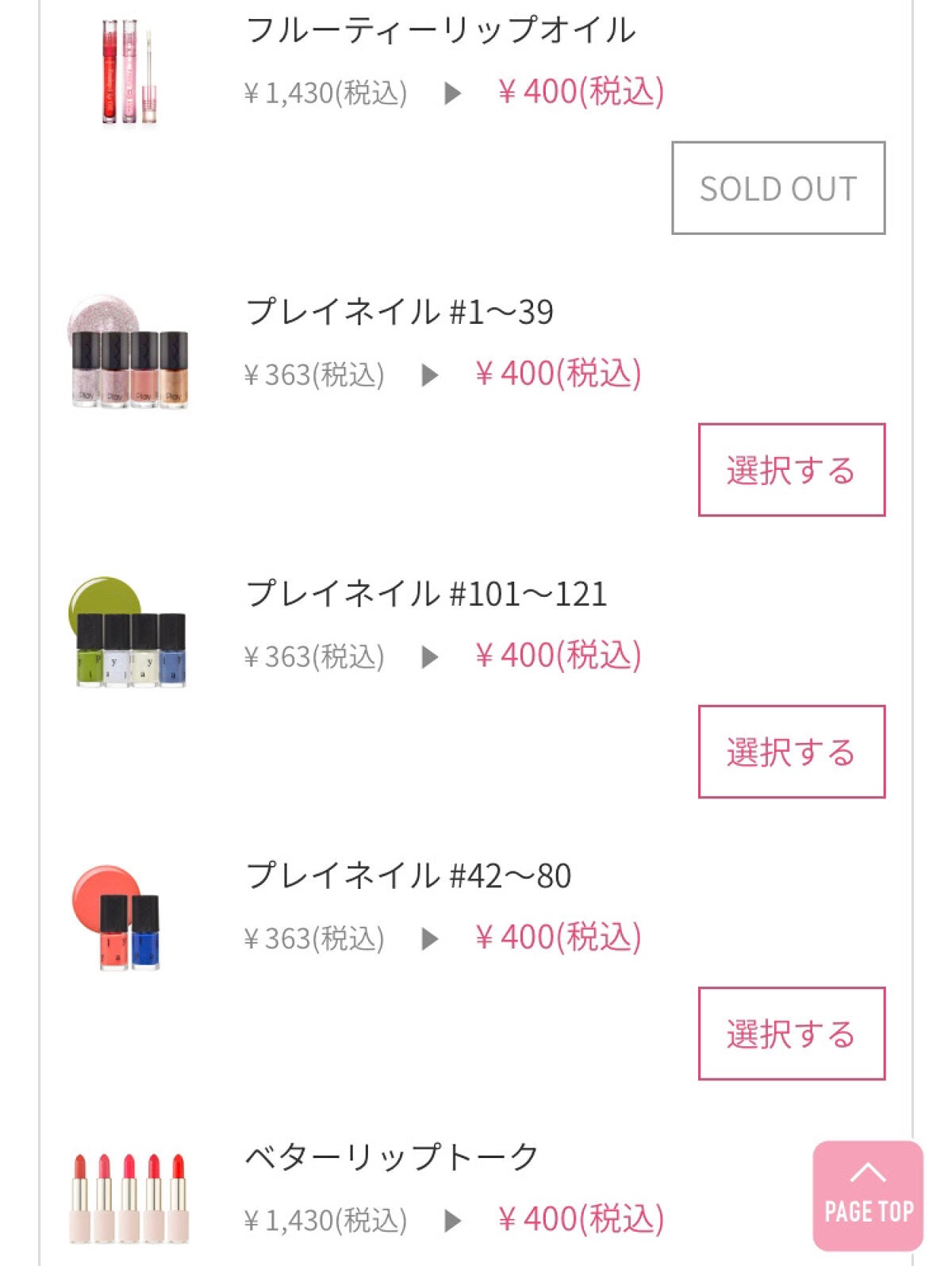Image resolution: width=952 pixels, height=1266 pixels.
Task: Open the プレイネイル #1〜39 product image
Action: click(x=129, y=353)
